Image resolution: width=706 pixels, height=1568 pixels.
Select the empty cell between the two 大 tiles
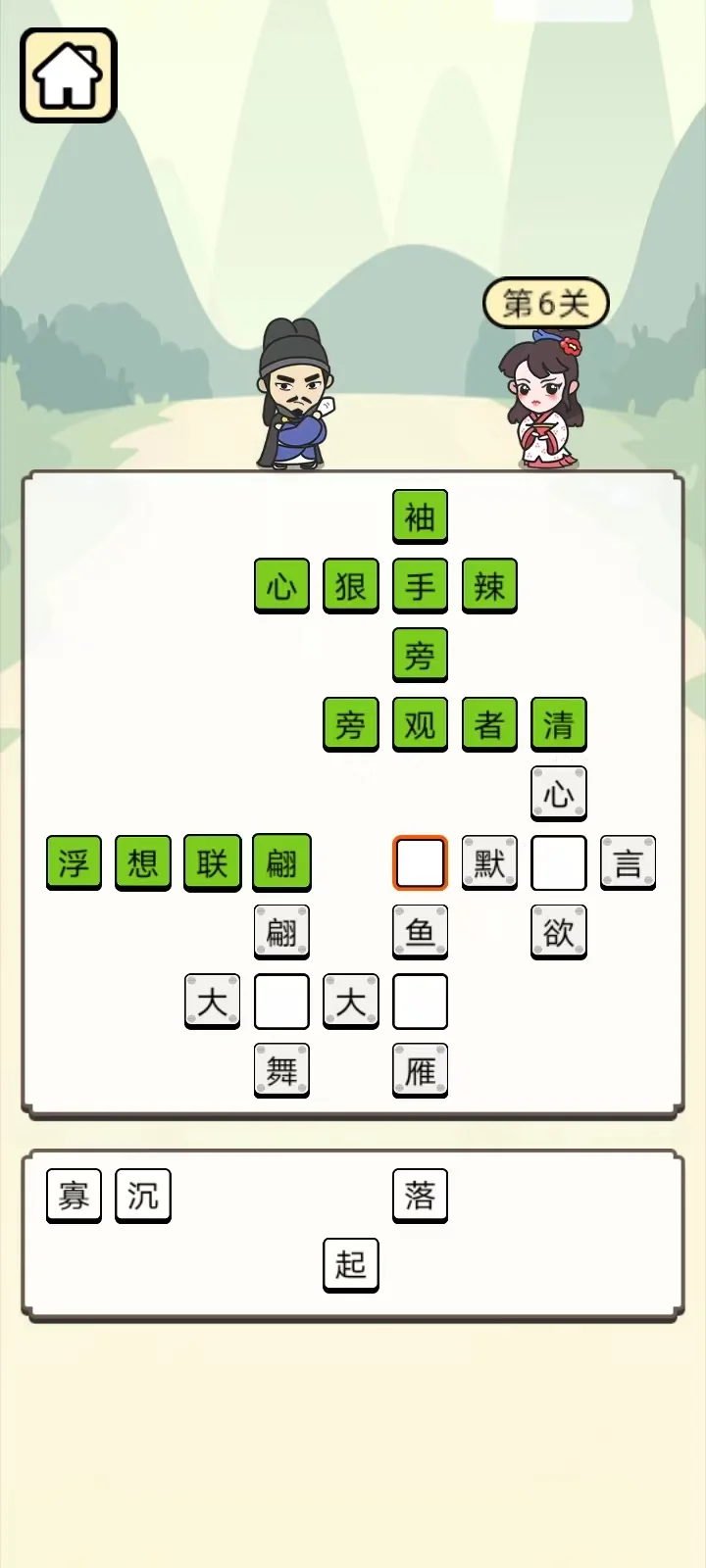click(281, 1001)
